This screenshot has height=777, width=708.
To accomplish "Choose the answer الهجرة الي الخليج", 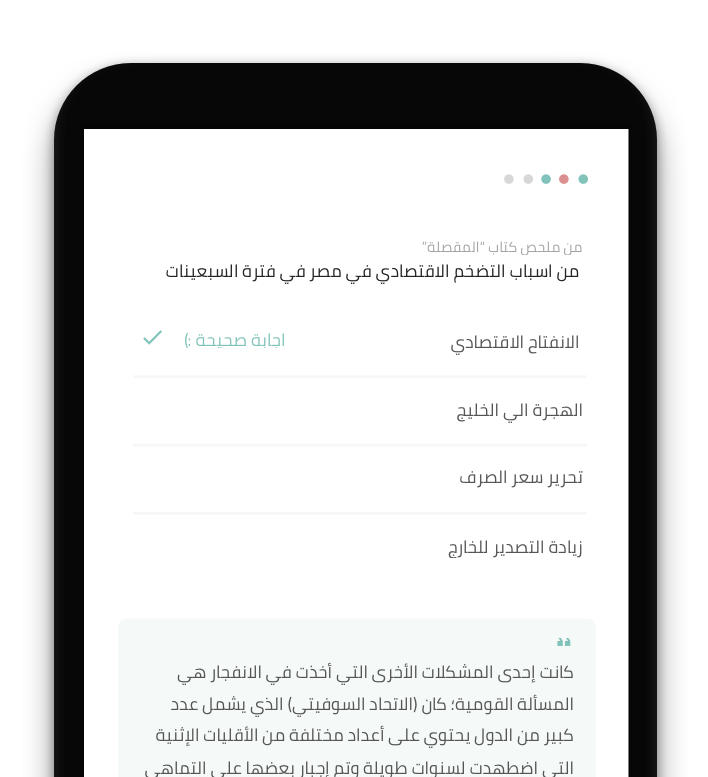I will tap(519, 410).
